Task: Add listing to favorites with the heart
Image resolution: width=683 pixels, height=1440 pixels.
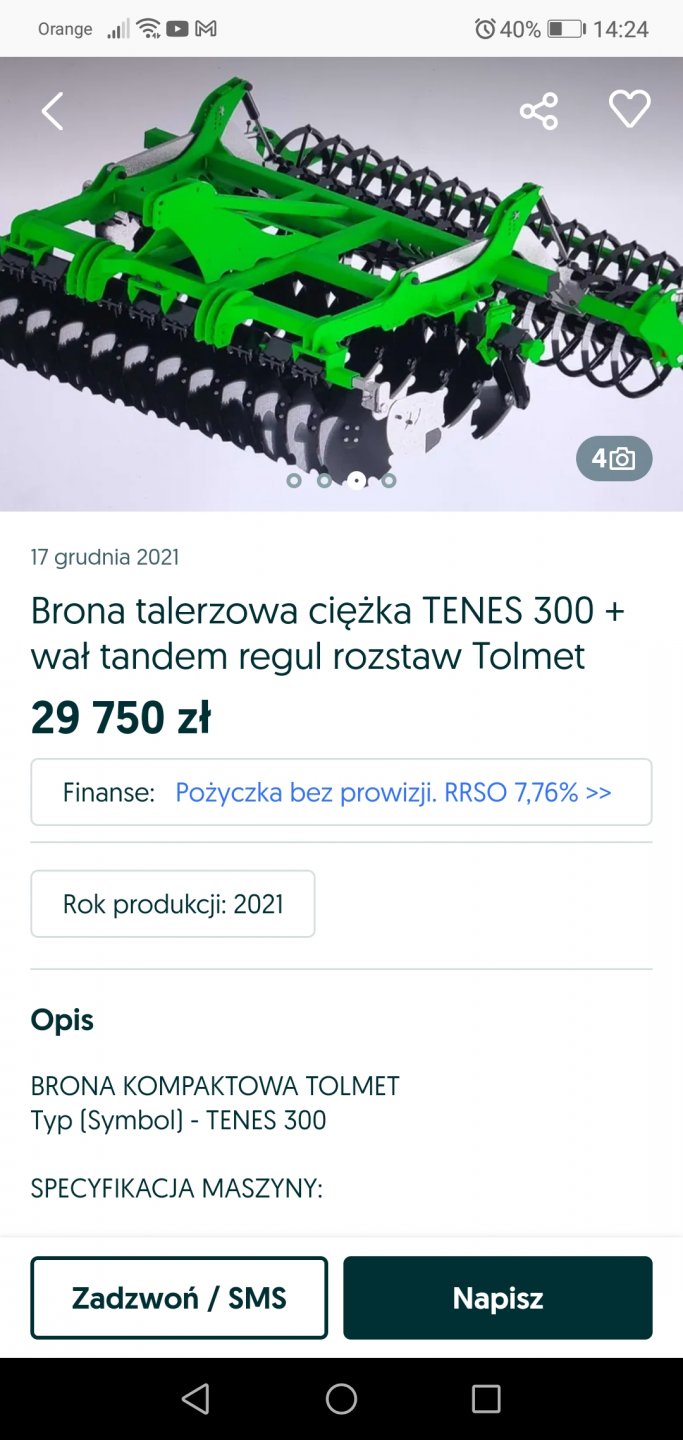Action: pos(629,110)
